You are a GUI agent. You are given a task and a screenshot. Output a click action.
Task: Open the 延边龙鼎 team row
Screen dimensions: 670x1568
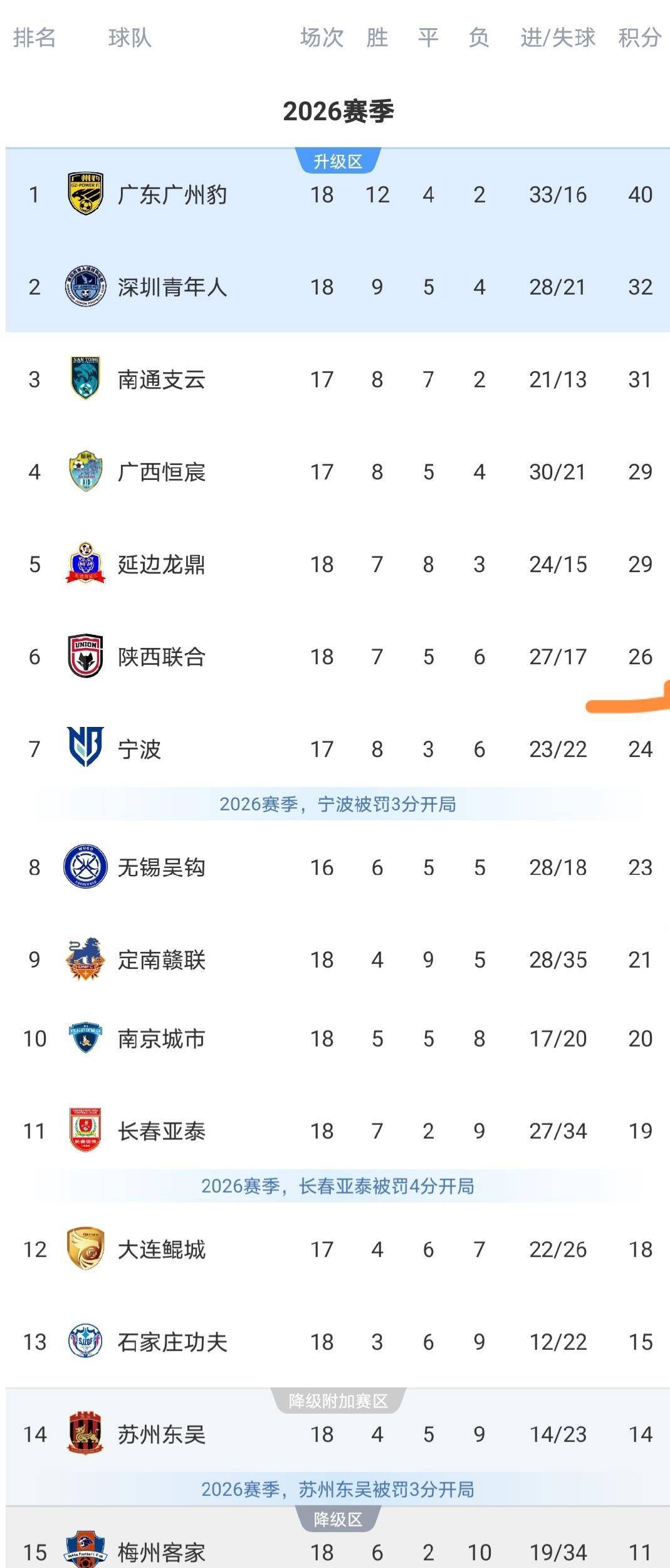click(337, 564)
